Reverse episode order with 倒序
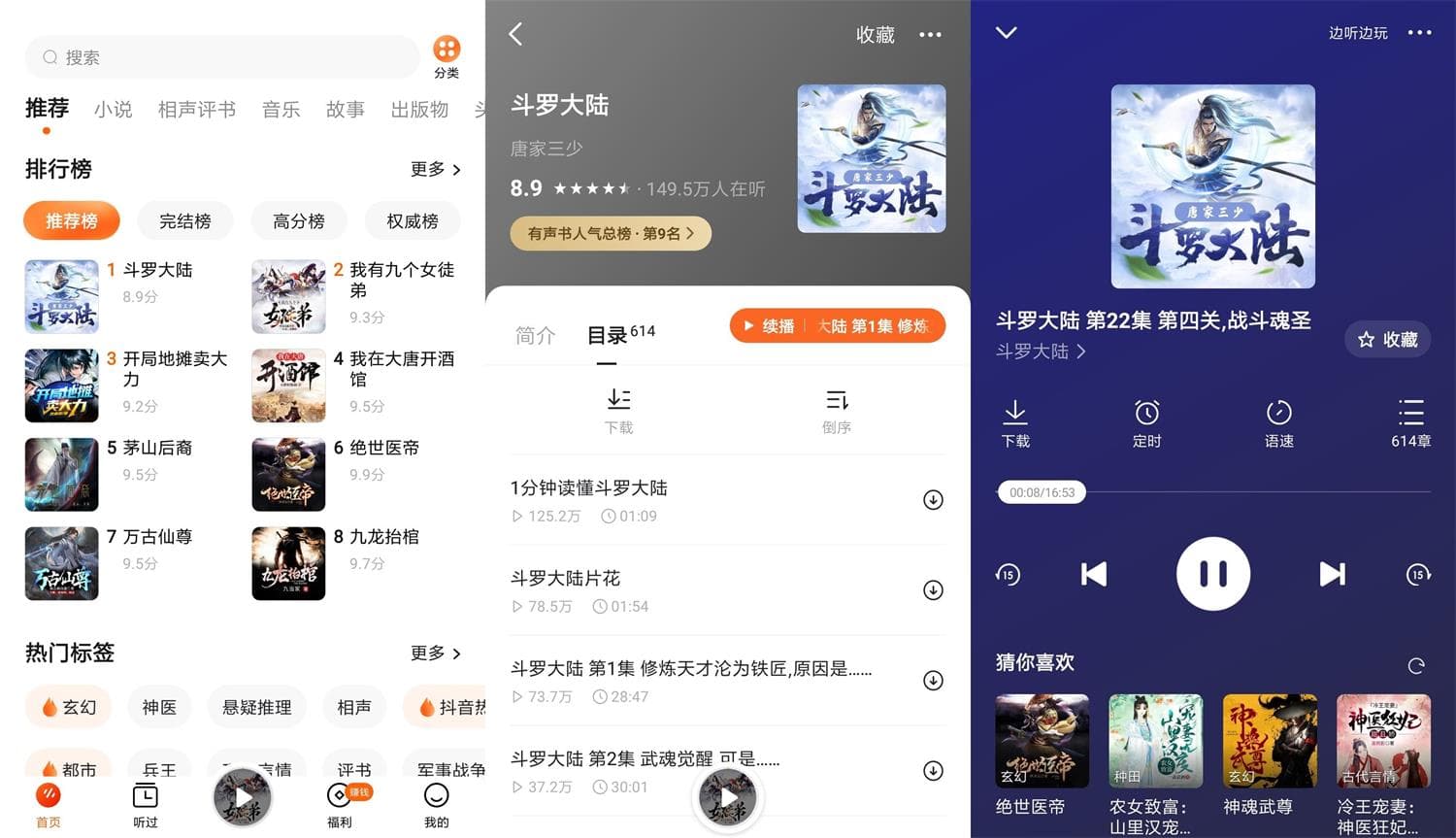The image size is (1456, 838). pos(837,411)
